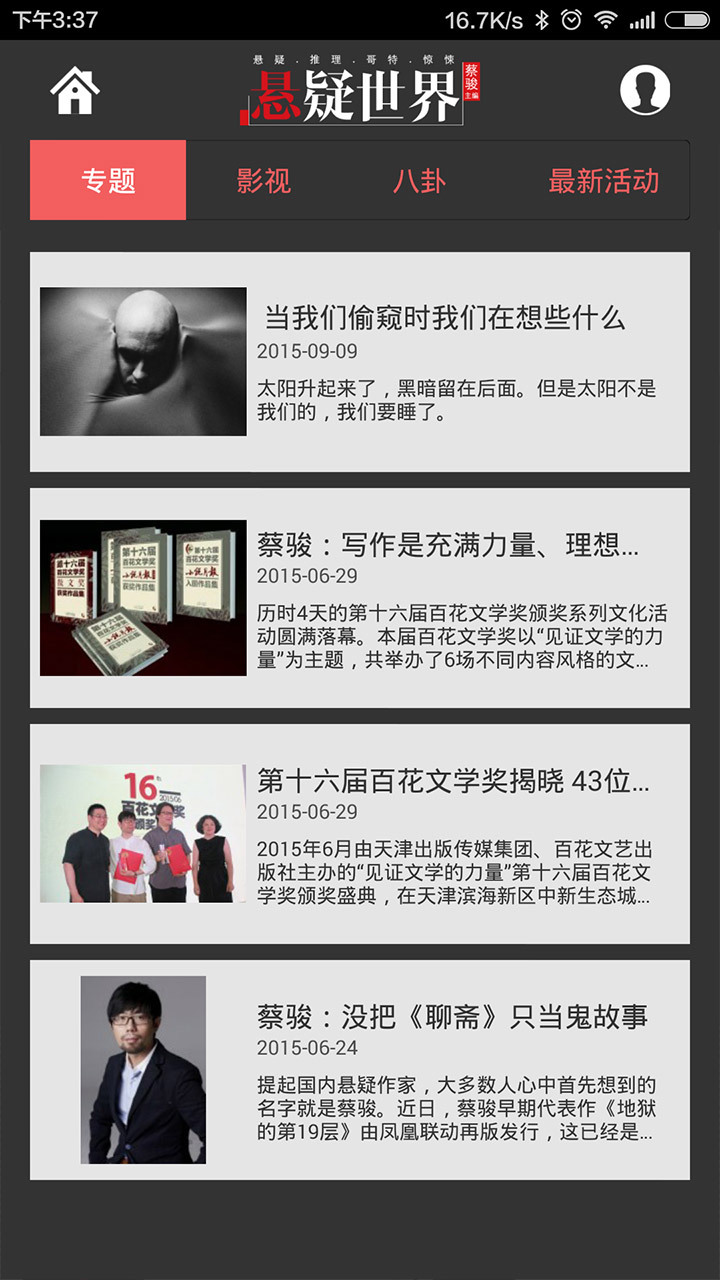Open article 当我们偷窥时我们在想些什么

444,318
